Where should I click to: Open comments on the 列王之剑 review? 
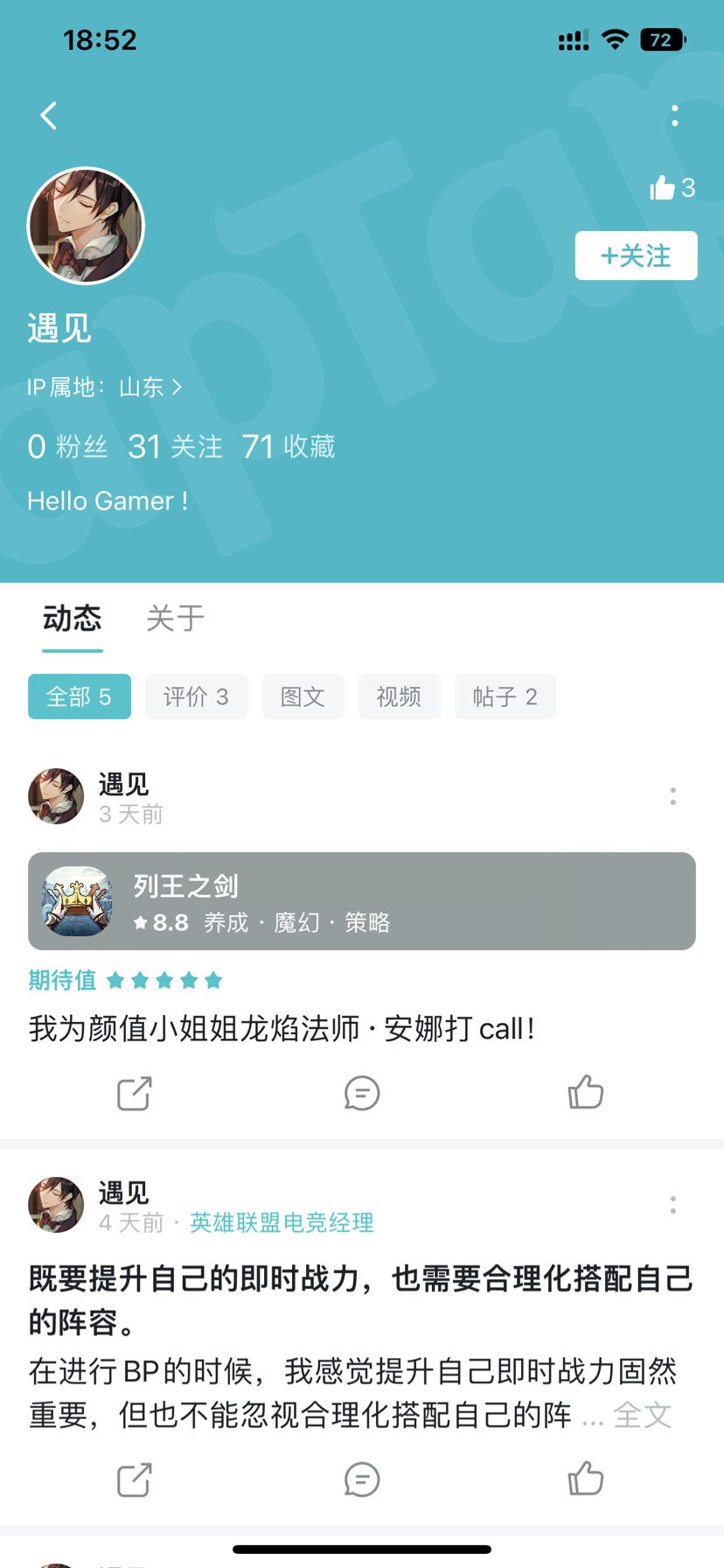point(362,1093)
